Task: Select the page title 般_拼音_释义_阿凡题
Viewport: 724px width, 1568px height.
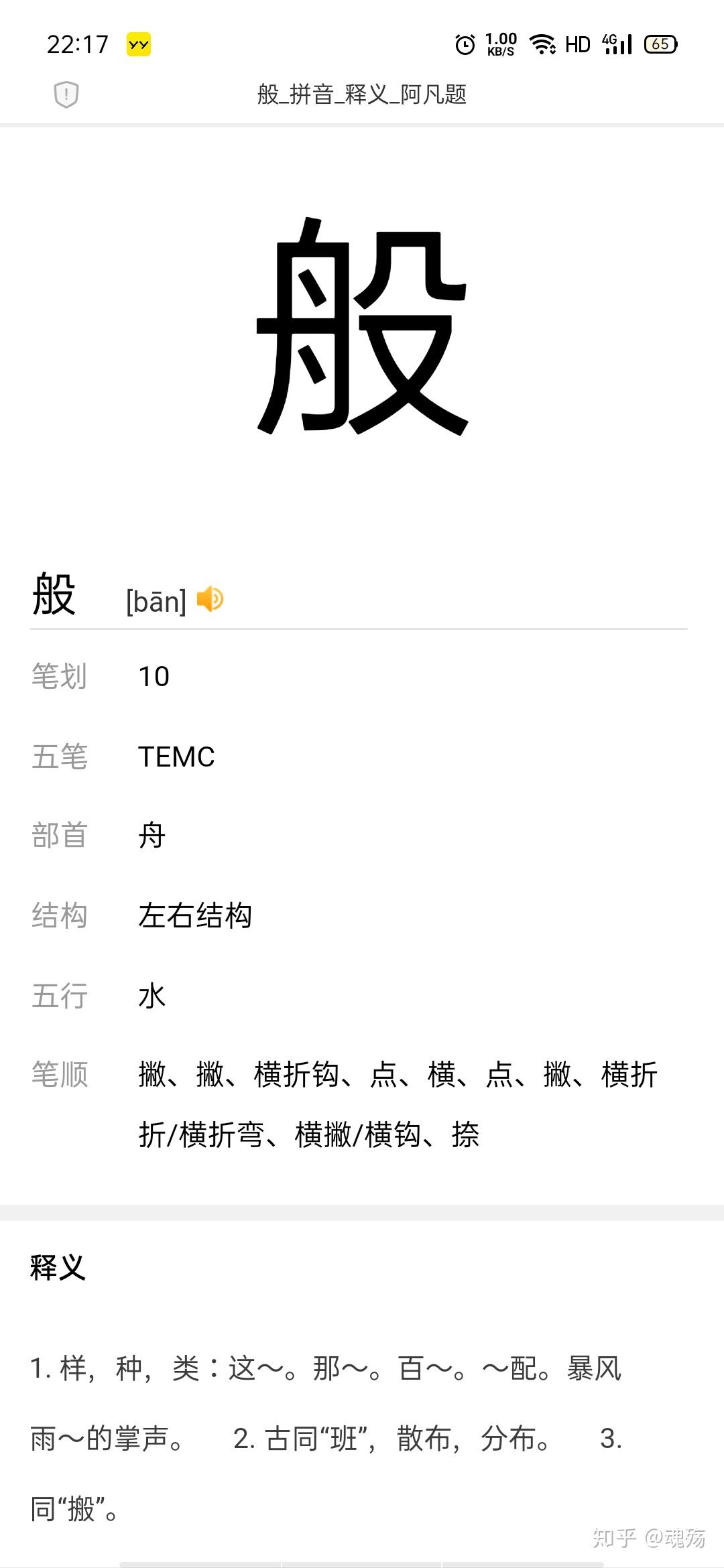Action: 362,95
